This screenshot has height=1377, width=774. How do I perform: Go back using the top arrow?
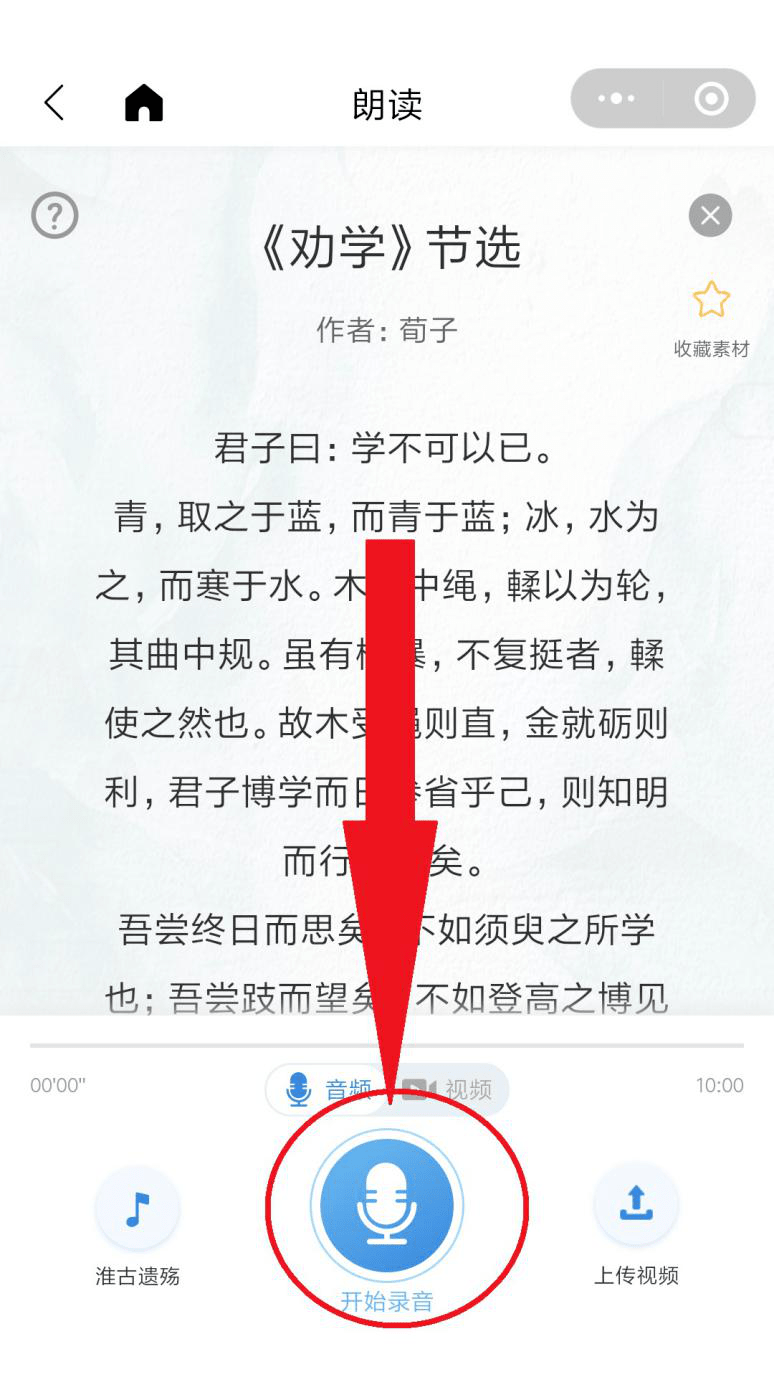[54, 102]
